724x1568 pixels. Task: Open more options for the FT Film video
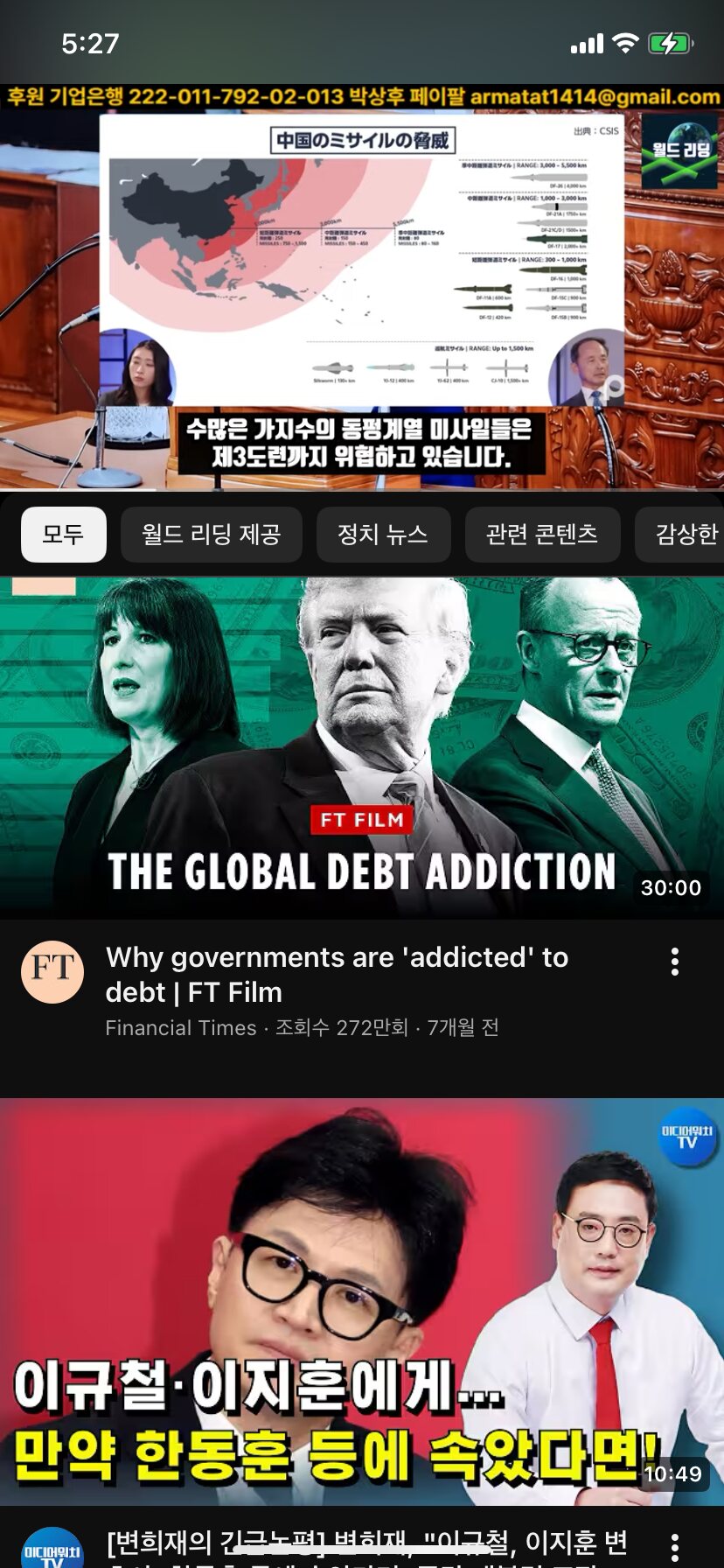(674, 962)
